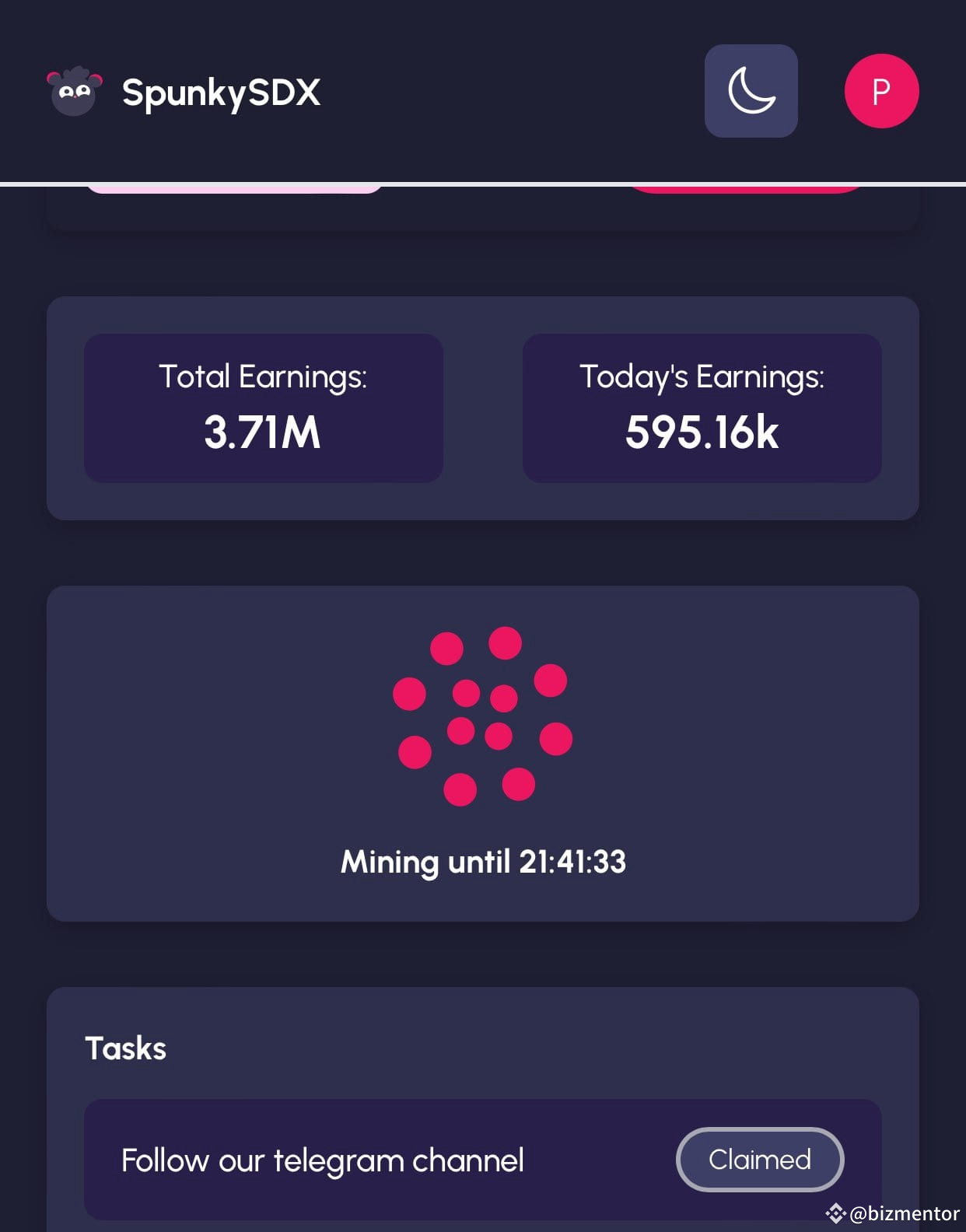The height and width of the screenshot is (1232, 966).
Task: Switch appearance using the night mode control
Action: (751, 91)
